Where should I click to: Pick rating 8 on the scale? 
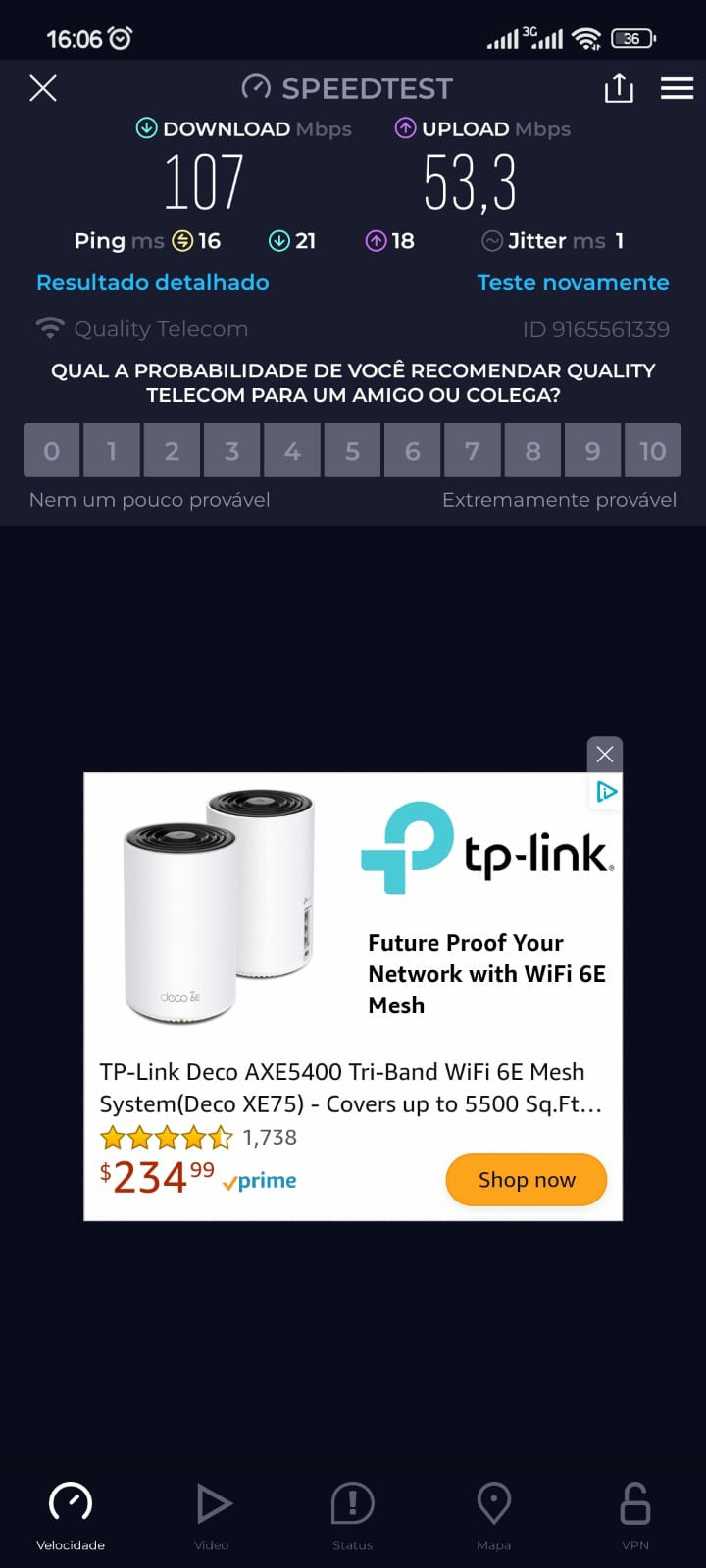532,451
